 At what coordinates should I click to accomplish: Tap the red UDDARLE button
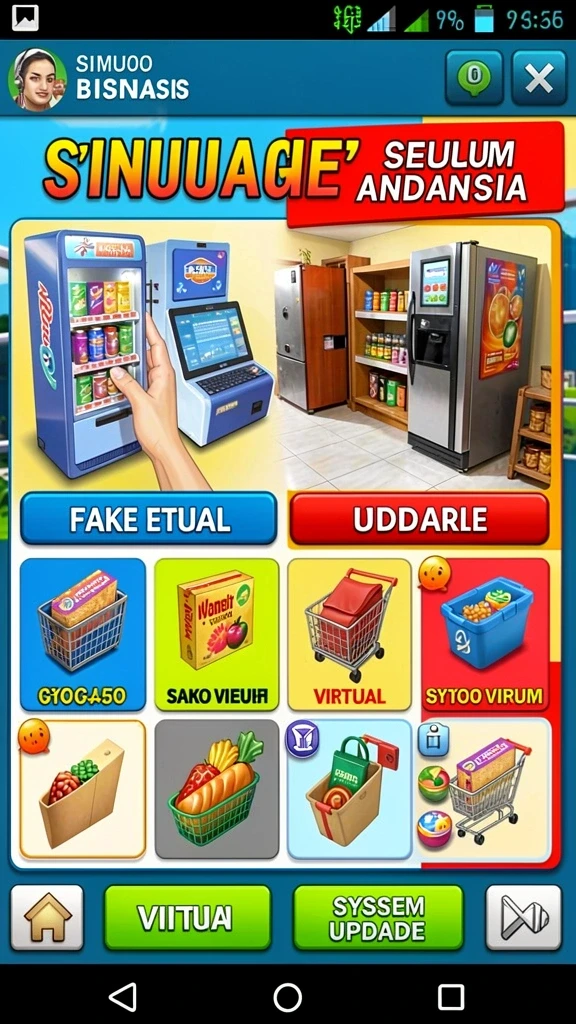click(x=419, y=519)
